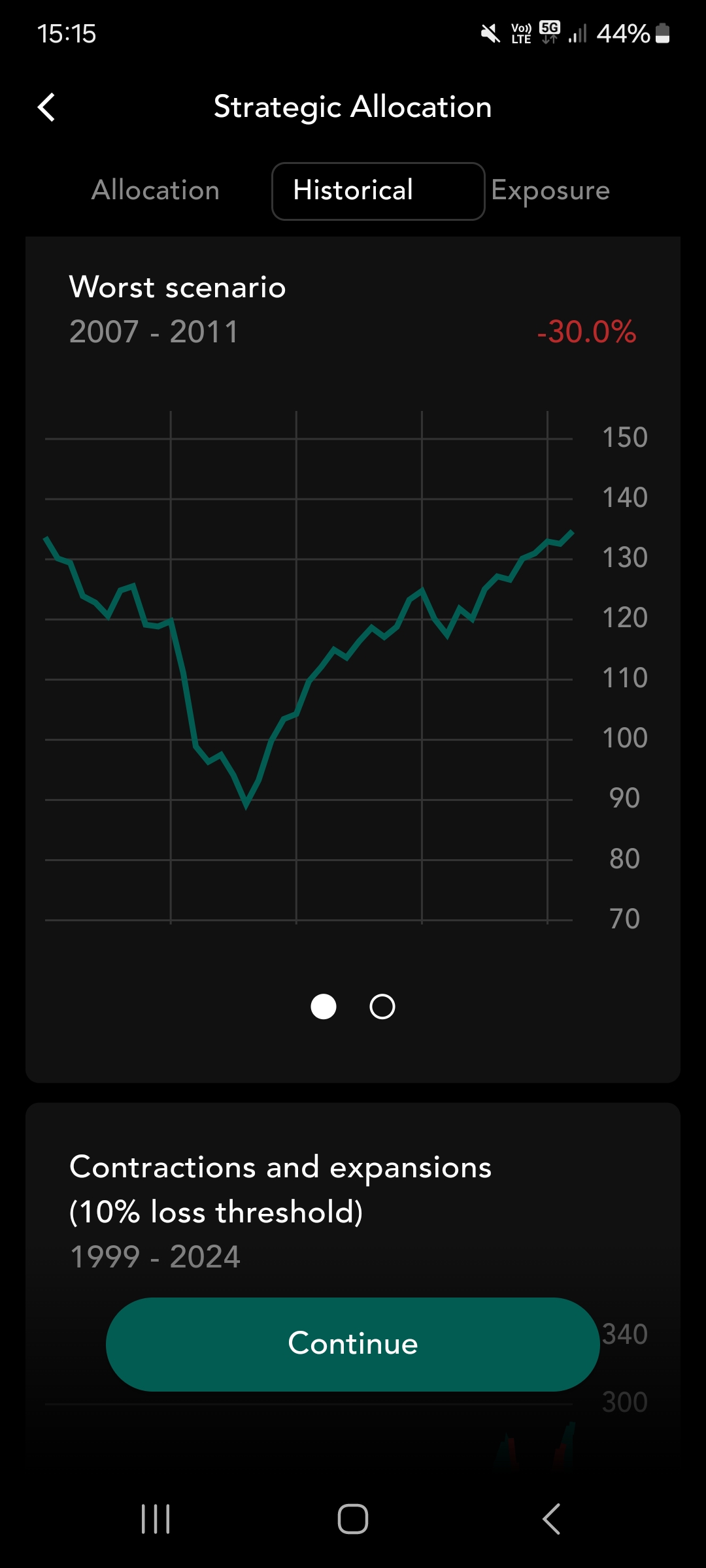Go back using the top-left arrow
Screen dimensions: 706x1568
pyautogui.click(x=46, y=107)
